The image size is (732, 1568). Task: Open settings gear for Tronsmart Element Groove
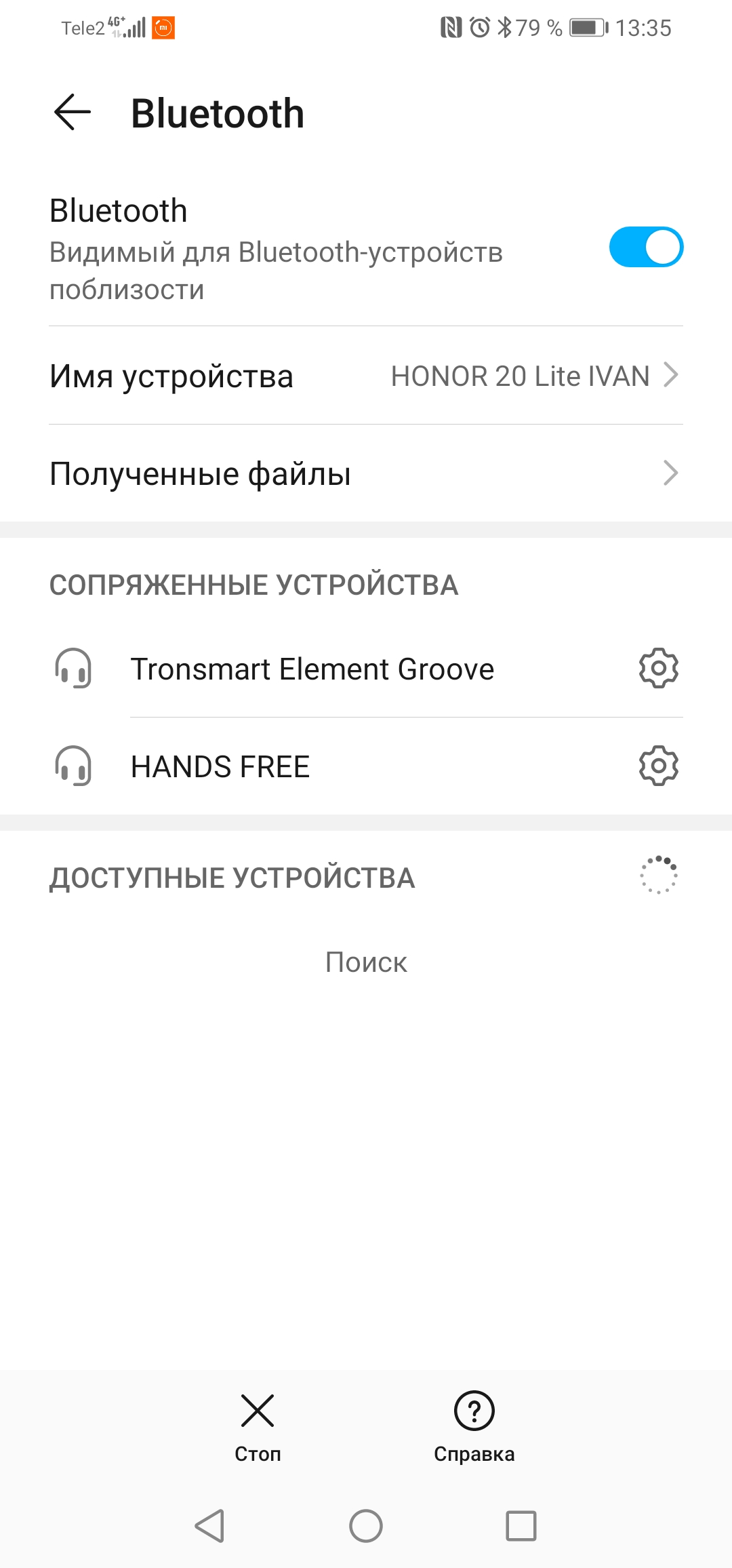tap(658, 669)
